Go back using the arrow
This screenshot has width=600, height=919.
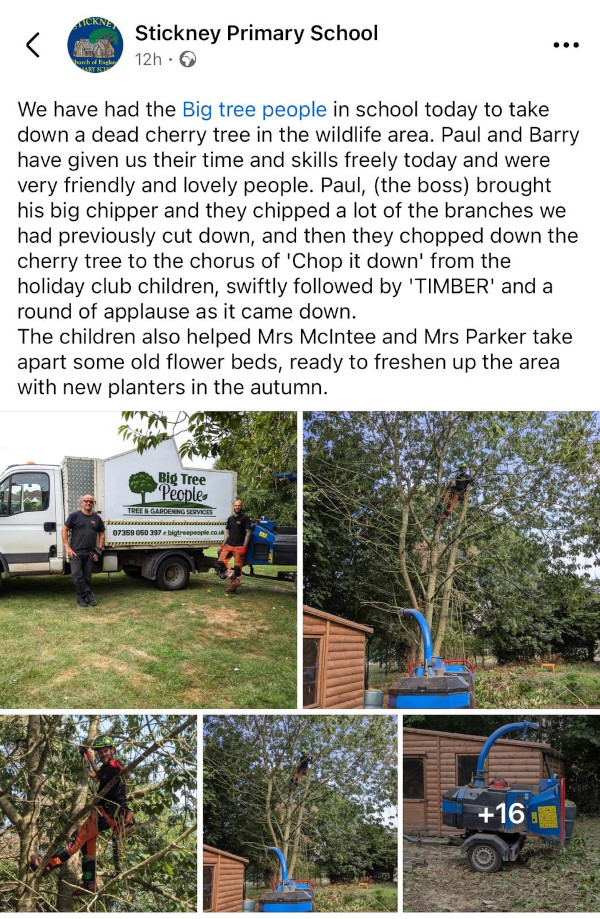pos(33,45)
